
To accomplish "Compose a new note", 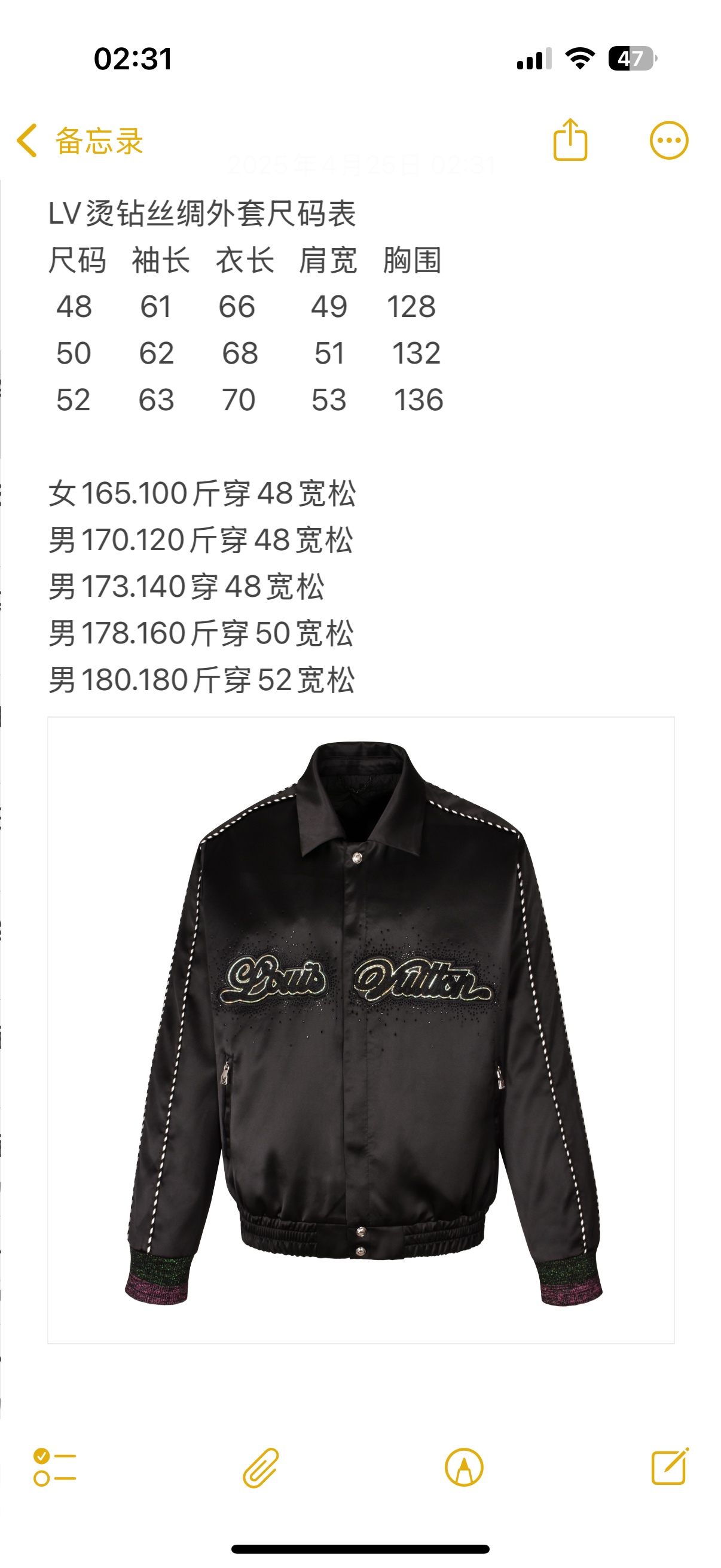I will [x=670, y=1466].
